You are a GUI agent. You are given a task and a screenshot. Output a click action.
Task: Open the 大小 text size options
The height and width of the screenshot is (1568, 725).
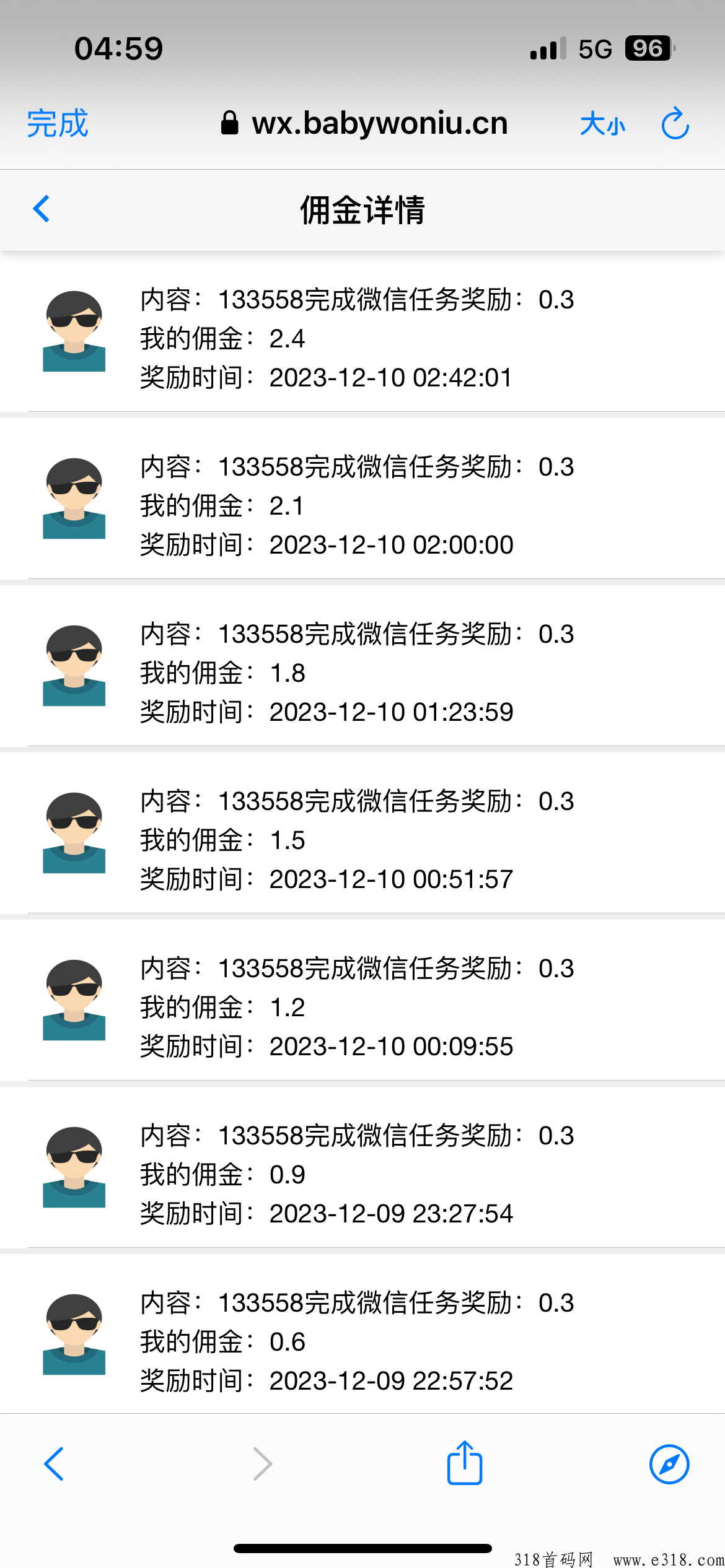tap(602, 124)
